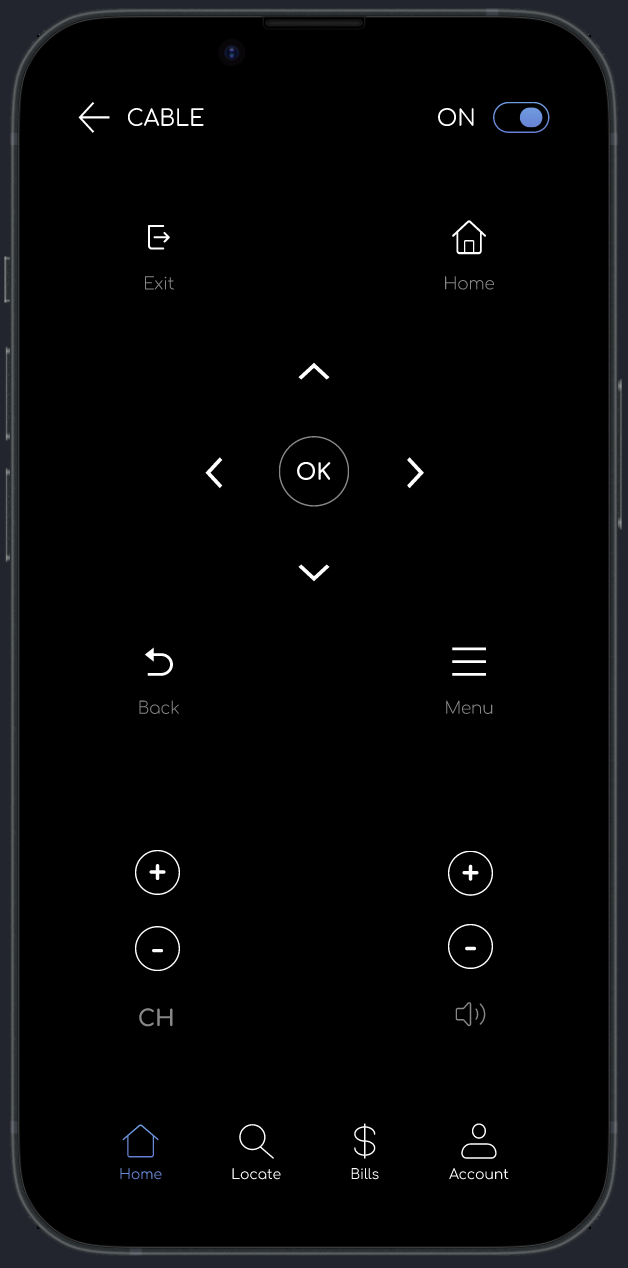Open the Bills tab
The image size is (628, 1268).
(x=365, y=1152)
